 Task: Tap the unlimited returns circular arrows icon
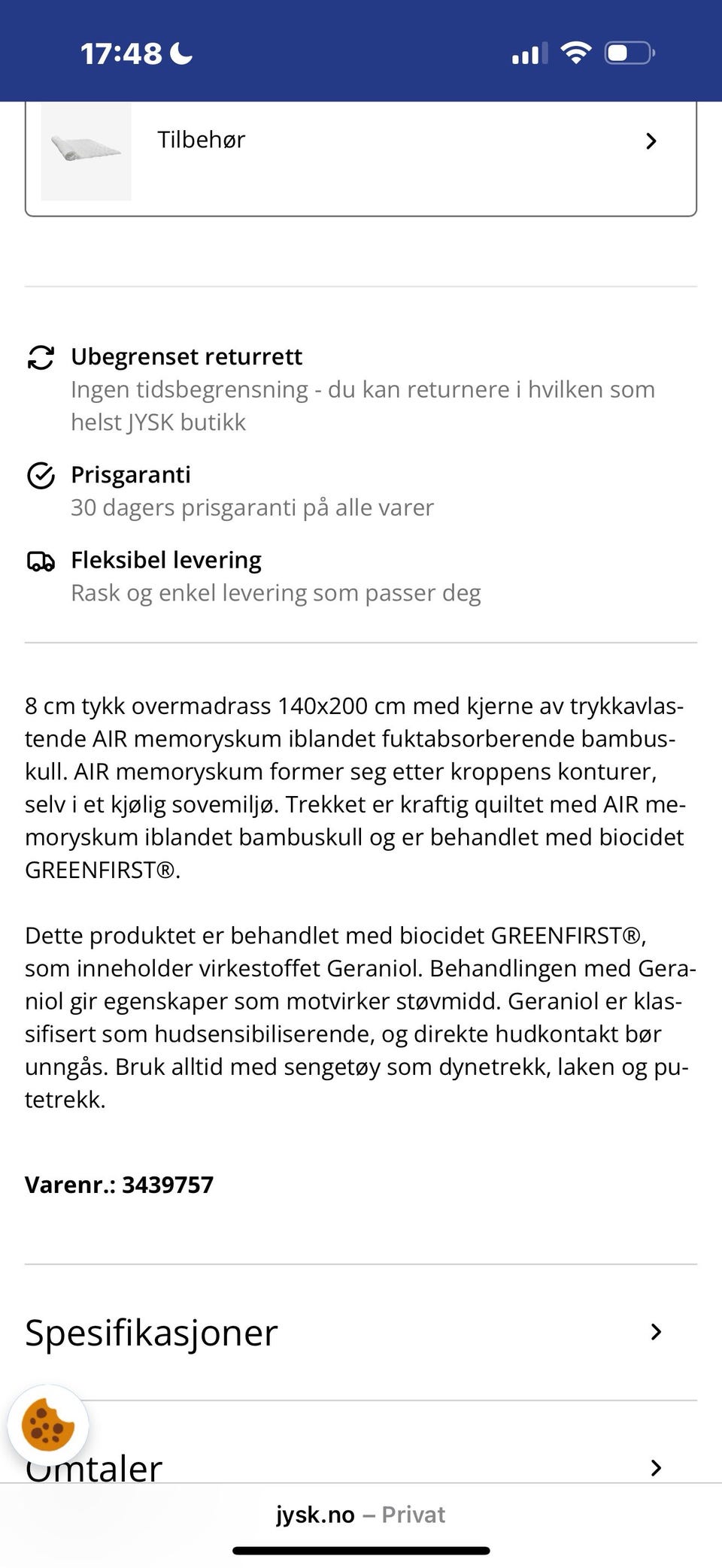[x=40, y=359]
